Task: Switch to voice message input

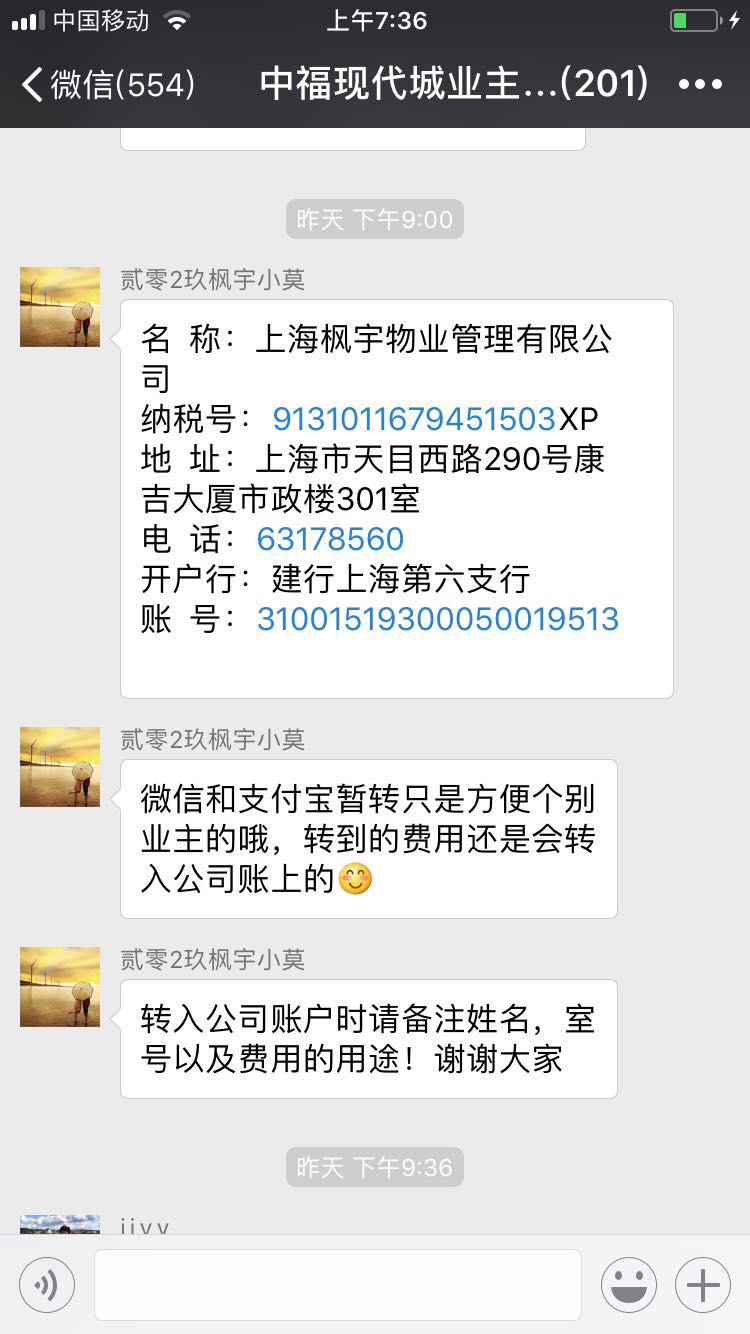Action: (x=47, y=1285)
